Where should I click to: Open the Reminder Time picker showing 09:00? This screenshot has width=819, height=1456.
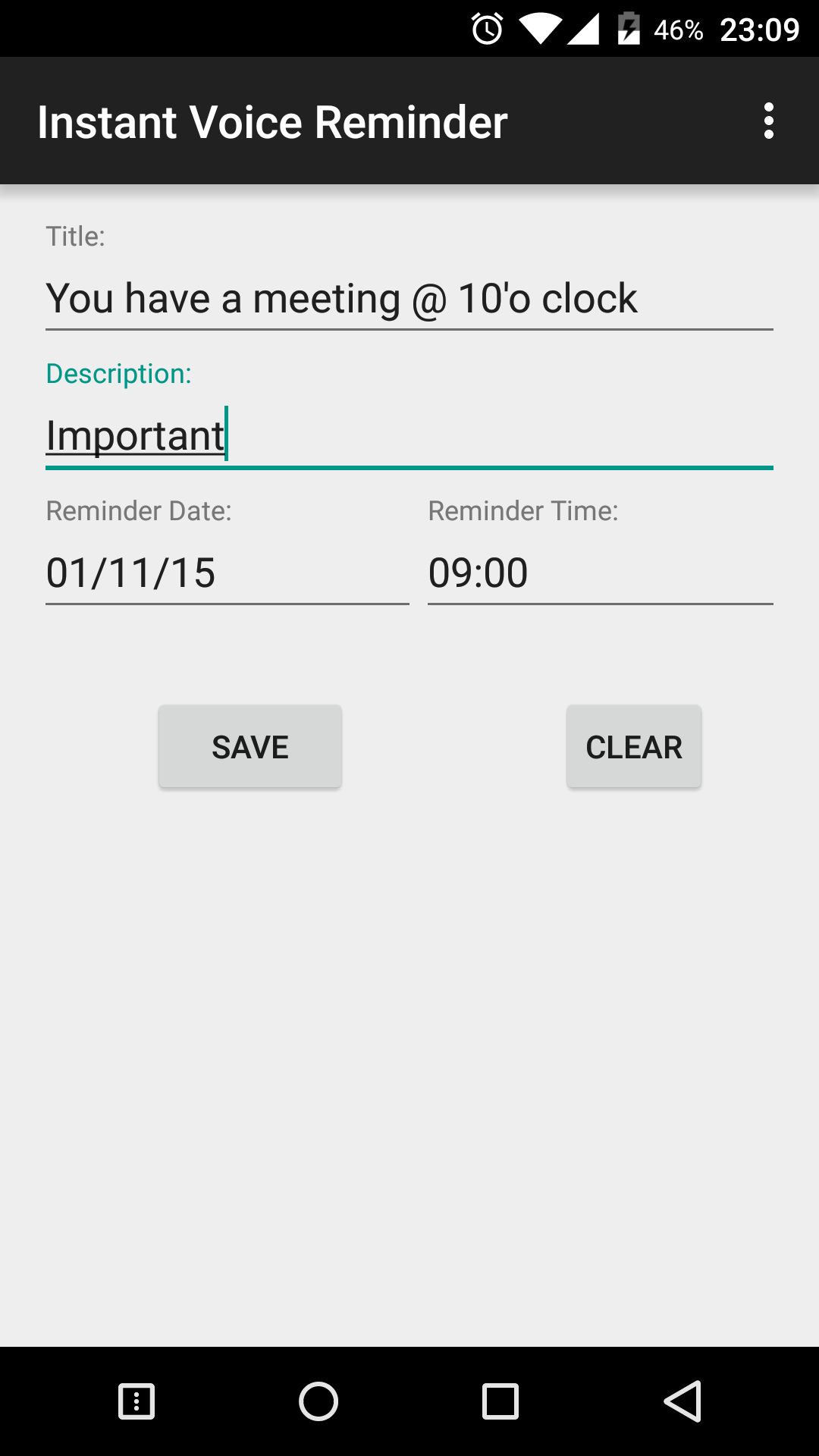(x=477, y=573)
